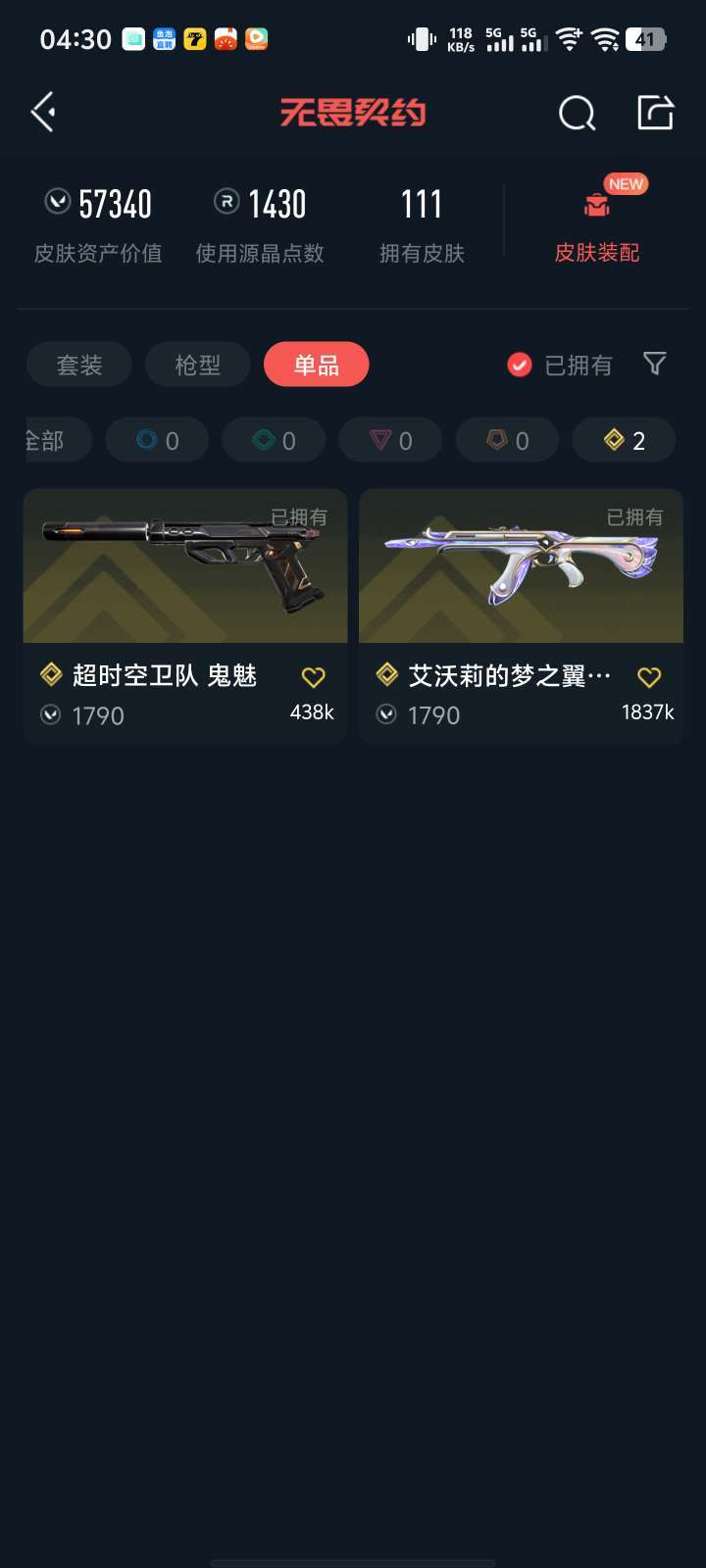Tap the back arrow to return
The height and width of the screenshot is (1568, 706).
[42, 113]
